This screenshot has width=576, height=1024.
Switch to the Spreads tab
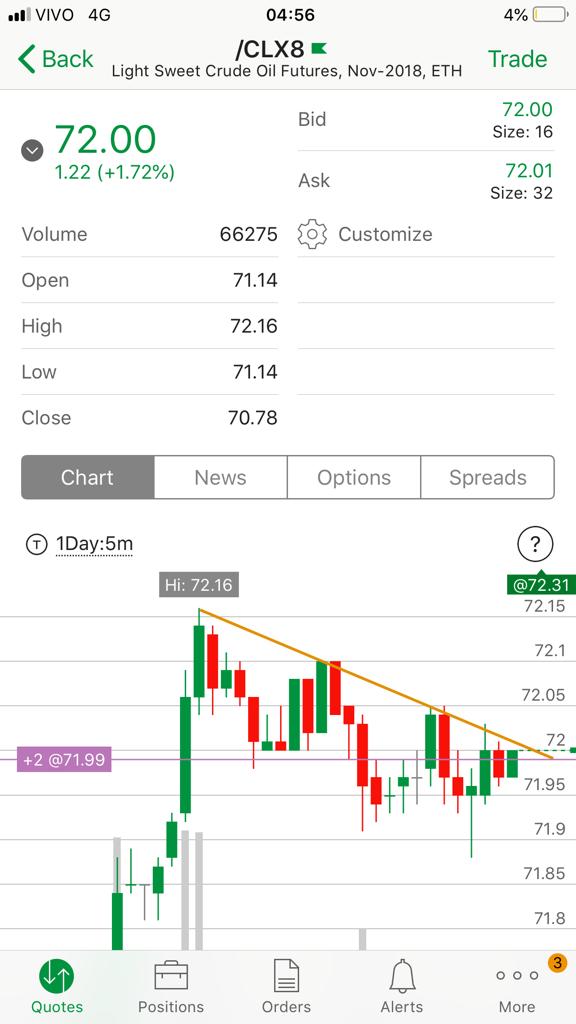(x=488, y=477)
